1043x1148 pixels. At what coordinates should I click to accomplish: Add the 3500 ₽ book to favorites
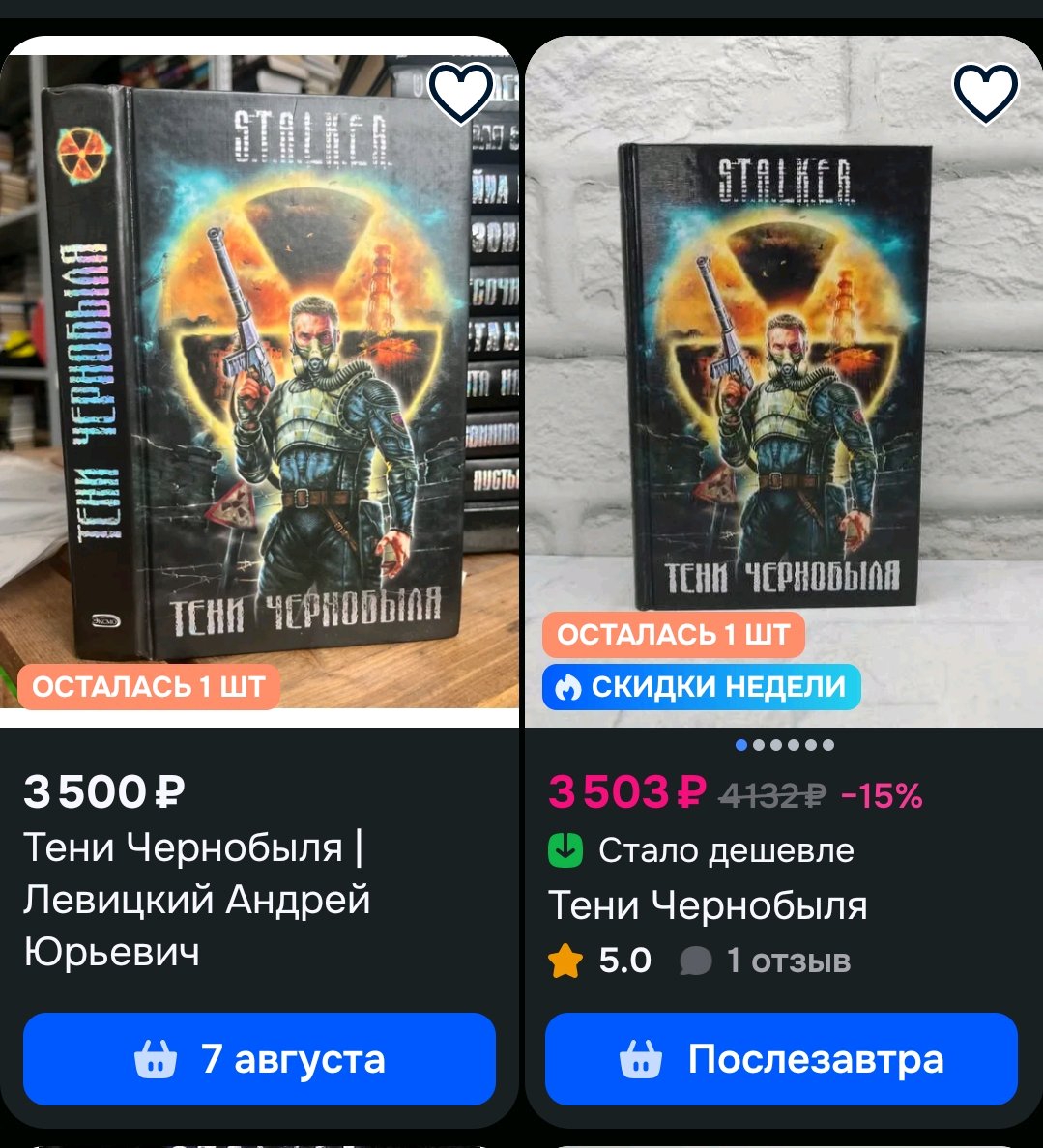(x=461, y=92)
